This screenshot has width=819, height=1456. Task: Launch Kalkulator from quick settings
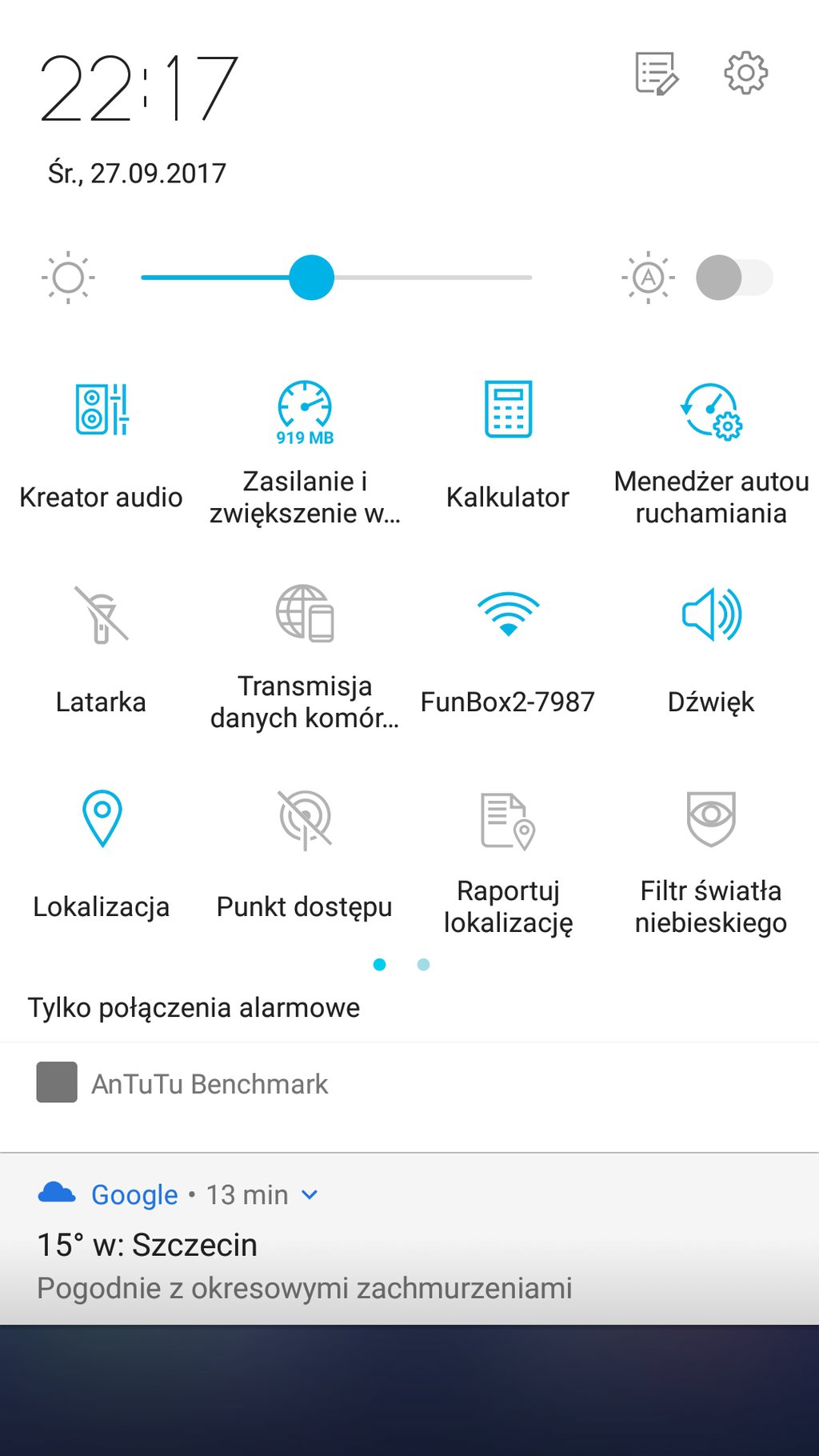click(508, 410)
